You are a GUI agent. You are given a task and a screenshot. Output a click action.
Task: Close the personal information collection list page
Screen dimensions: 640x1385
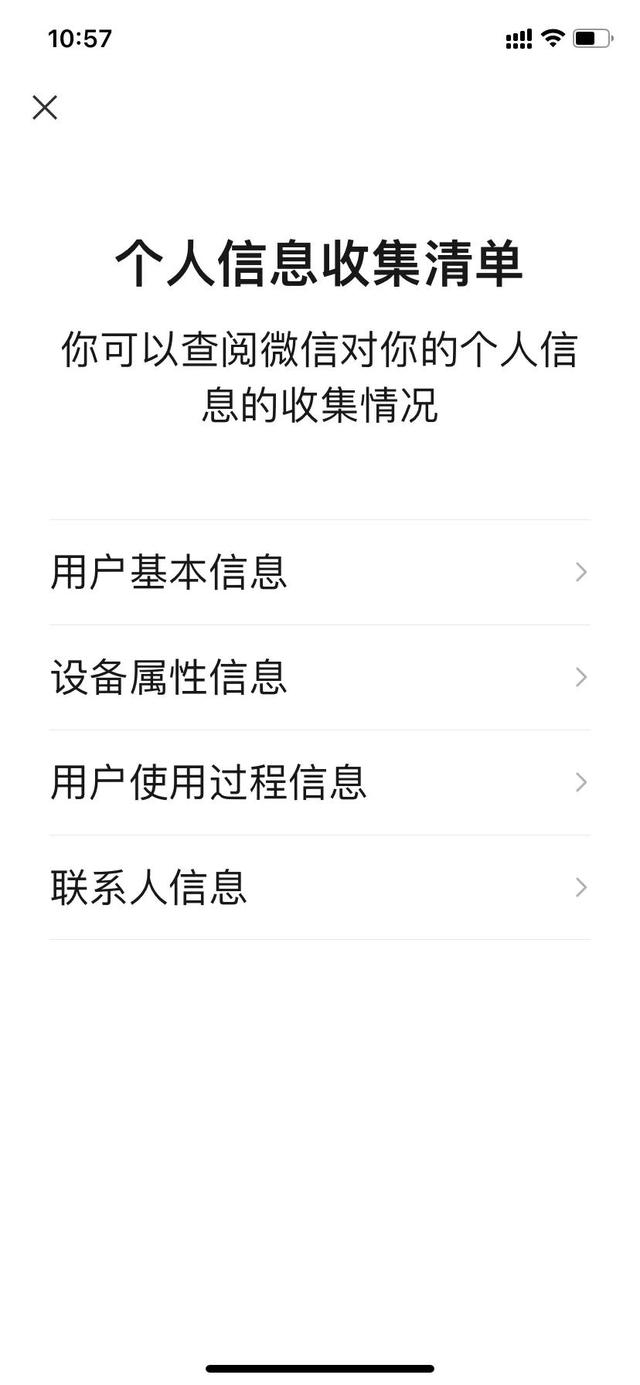click(x=45, y=107)
